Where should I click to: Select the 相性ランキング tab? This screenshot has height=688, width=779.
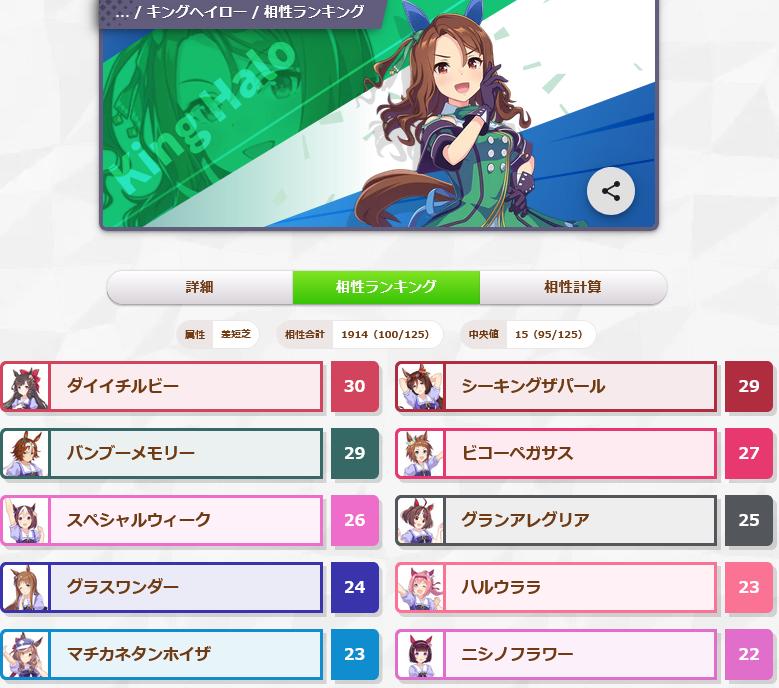coord(386,287)
